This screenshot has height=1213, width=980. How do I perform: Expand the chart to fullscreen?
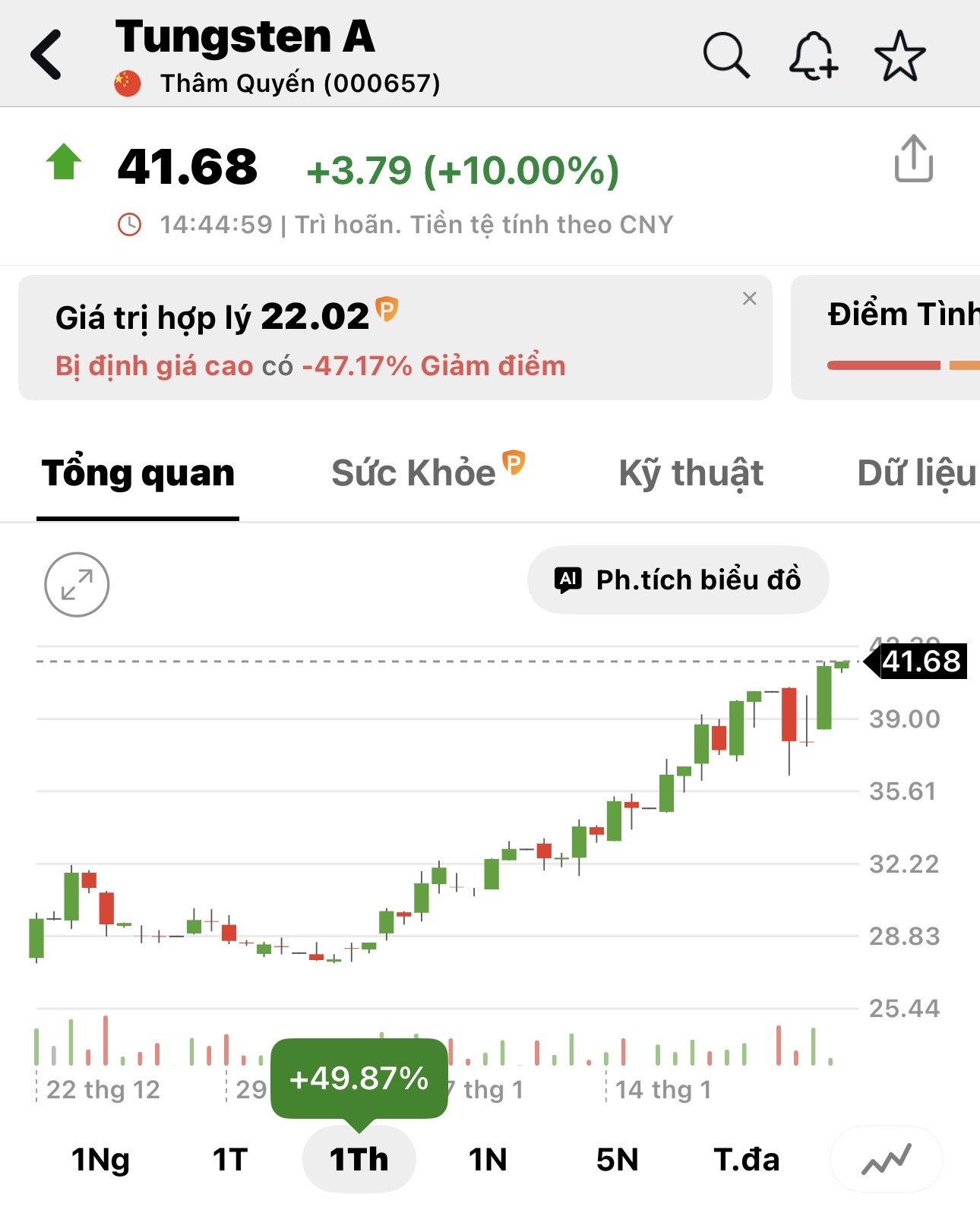point(77,584)
